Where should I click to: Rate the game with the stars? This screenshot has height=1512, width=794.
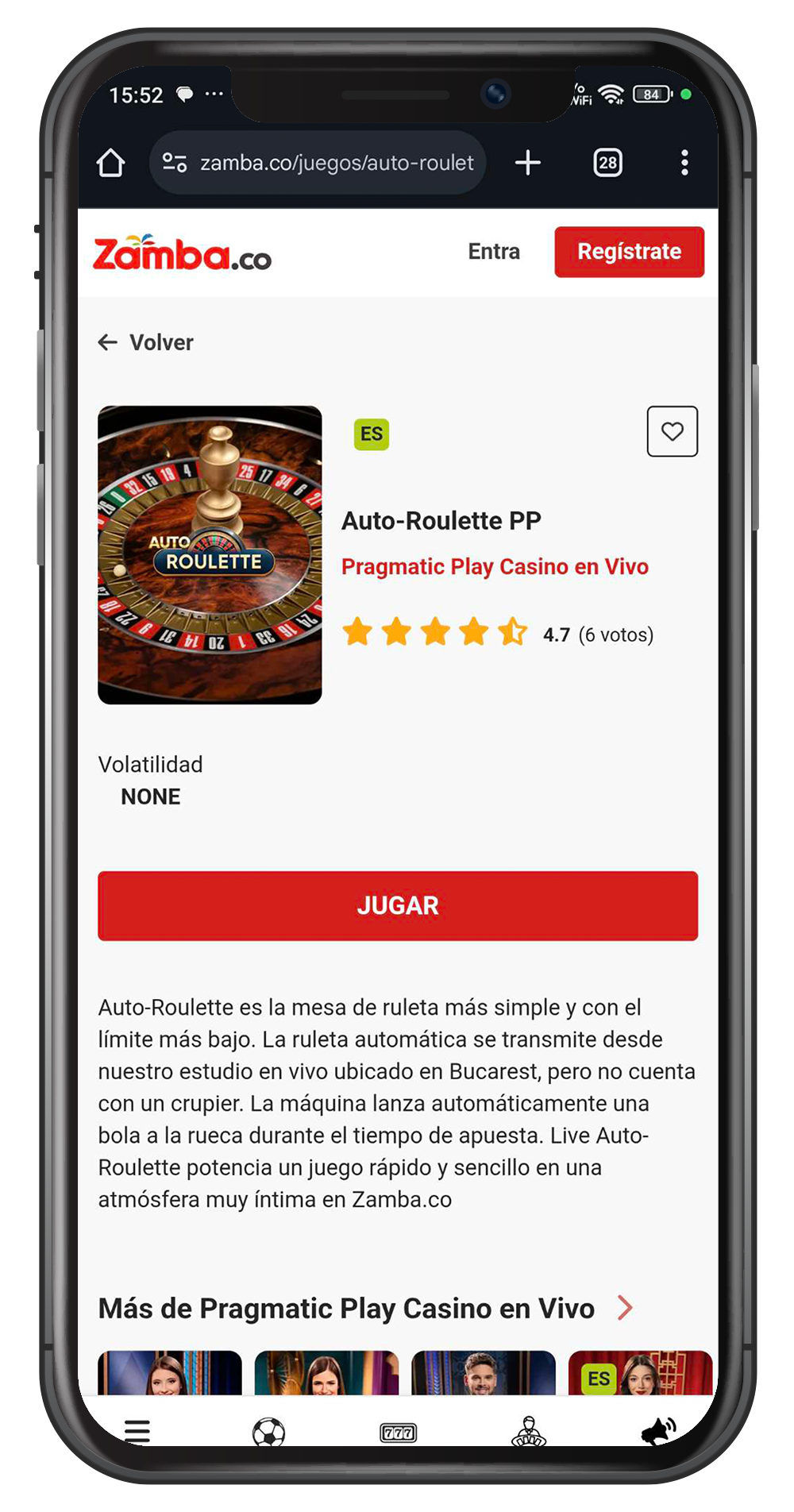(x=434, y=633)
